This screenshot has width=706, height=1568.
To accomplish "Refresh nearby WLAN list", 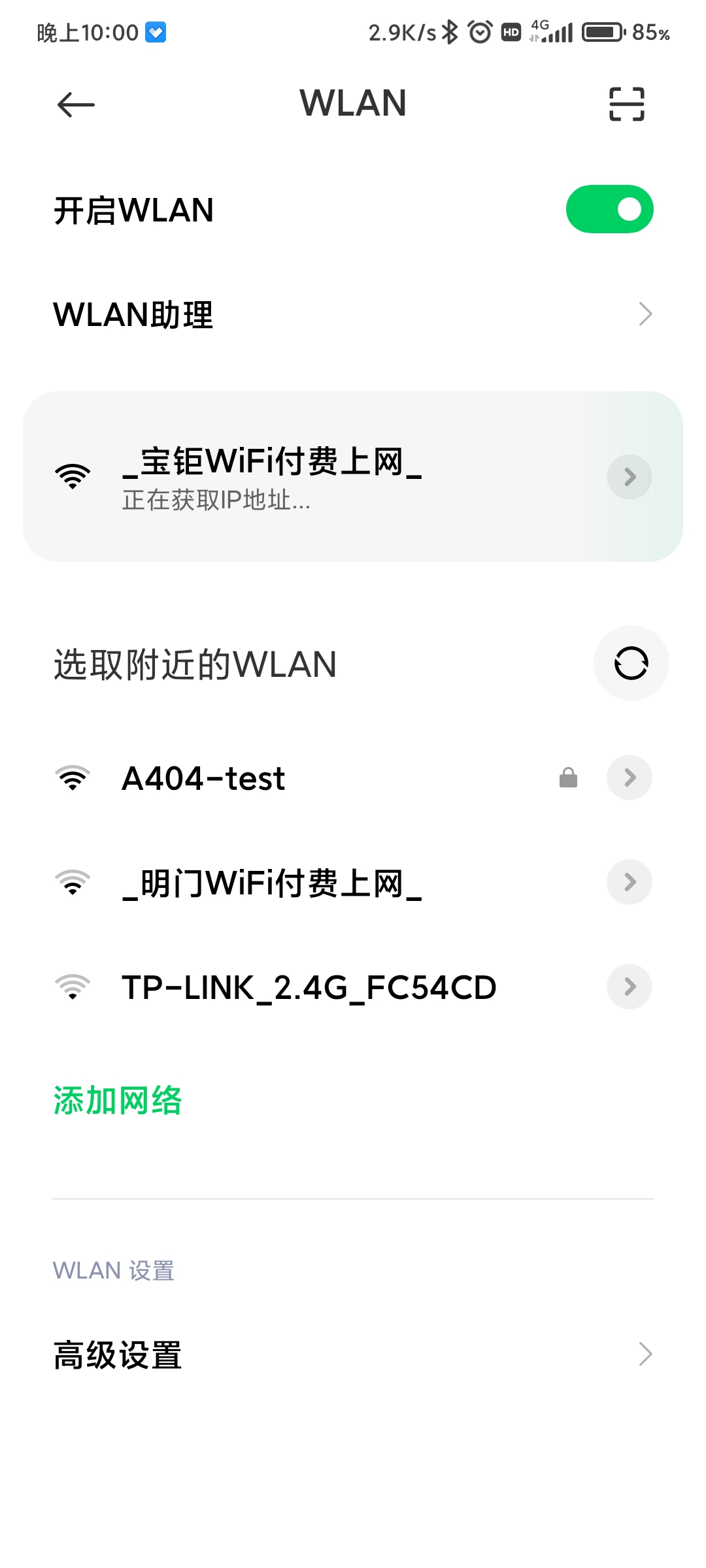I will (631, 664).
